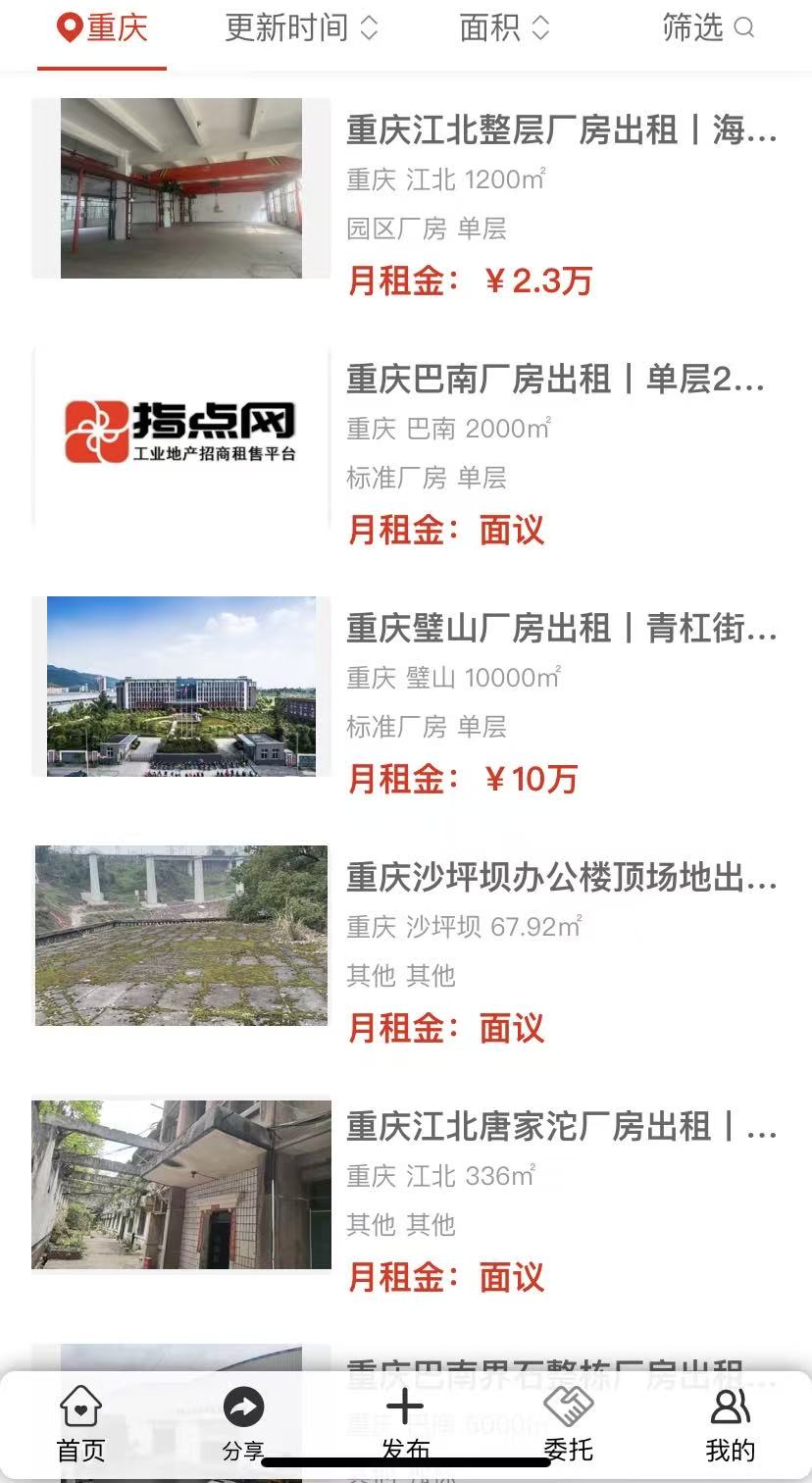Sort listings by 面积
The image size is (812, 1483).
click(504, 28)
